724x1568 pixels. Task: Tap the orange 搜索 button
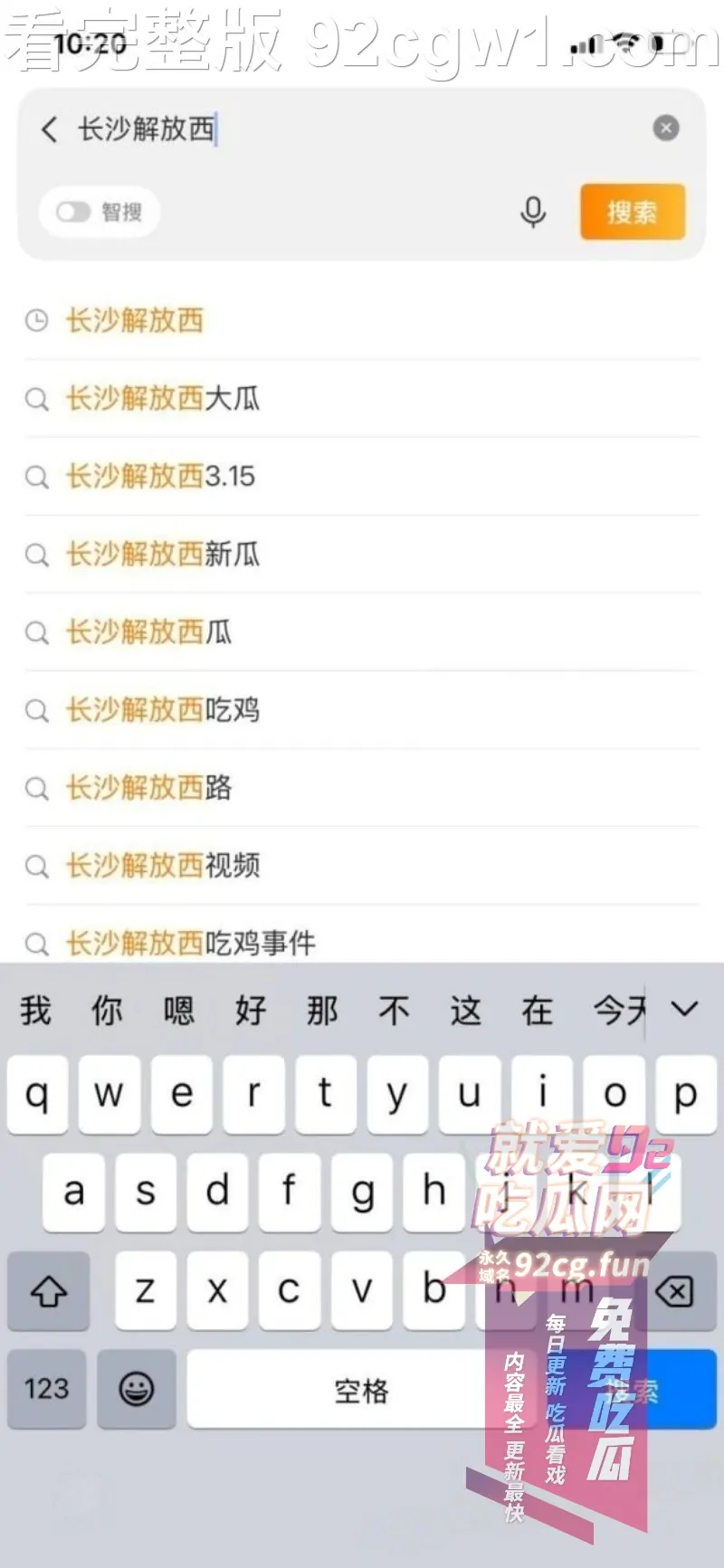632,213
